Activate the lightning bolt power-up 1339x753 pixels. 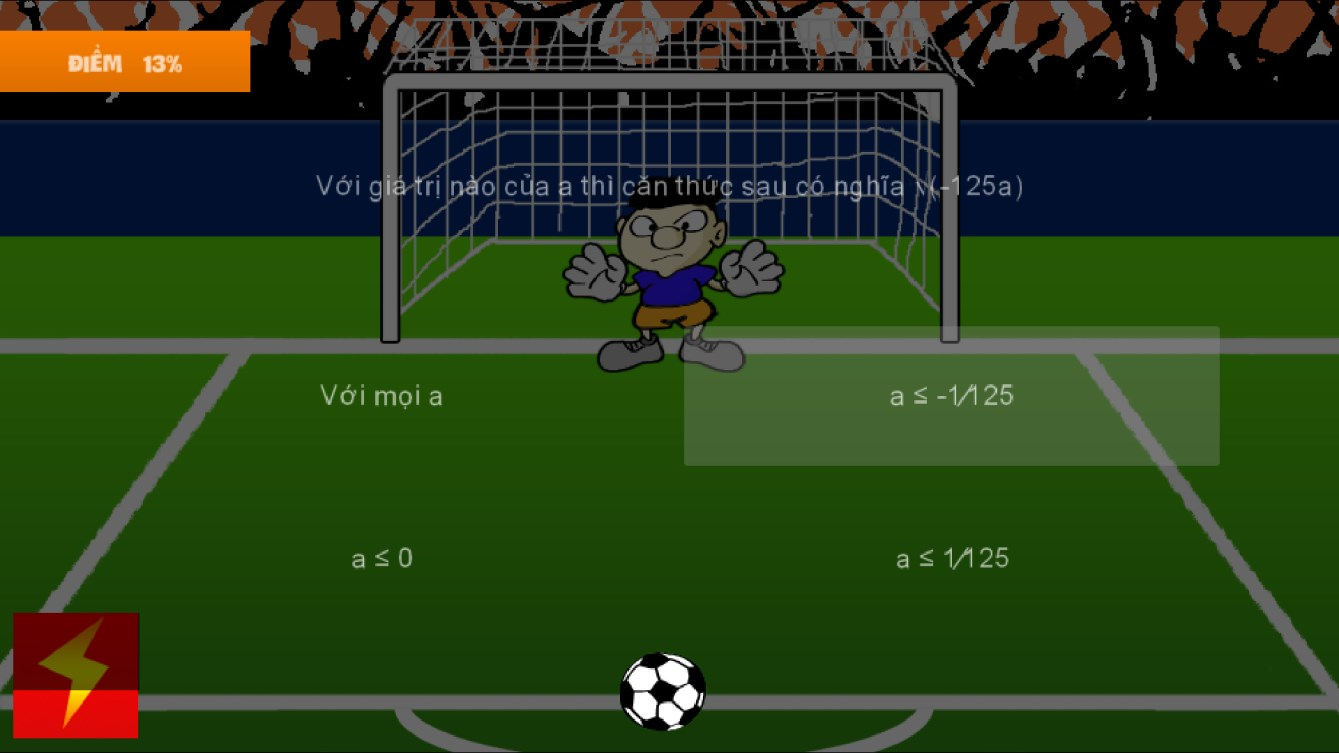coord(76,675)
